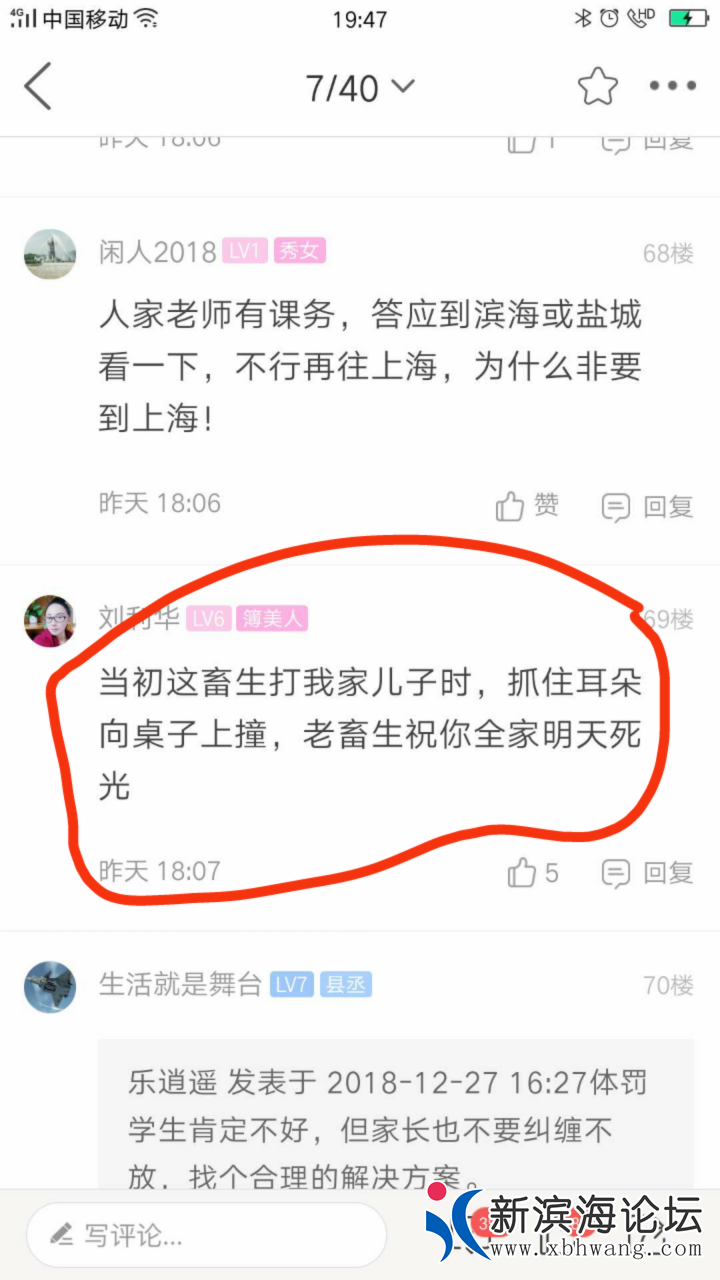Reply to the comment by 刘利华
Screen dimensions: 720x1280
647,873
